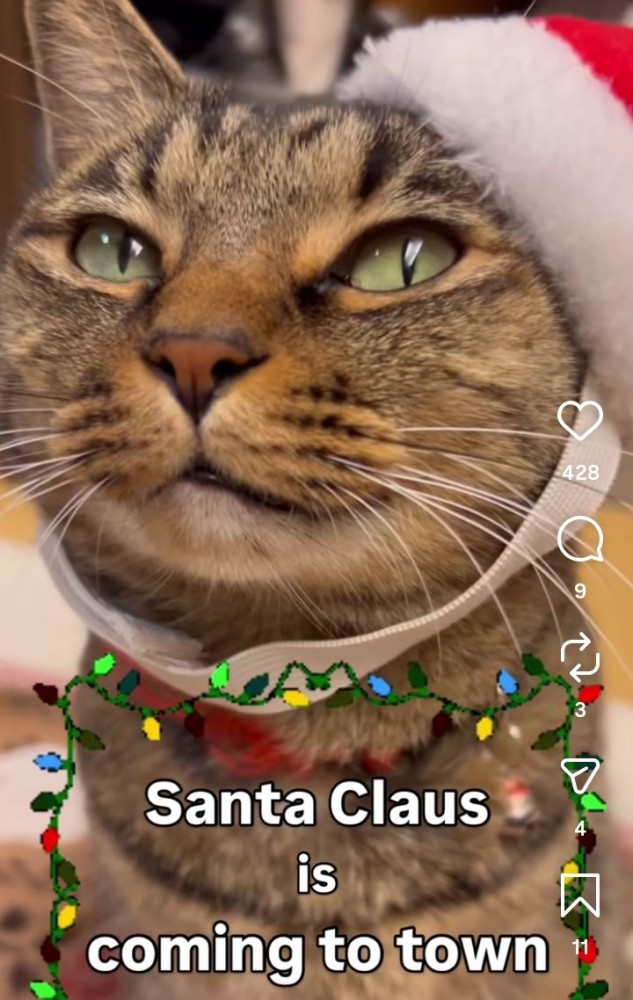Image resolution: width=633 pixels, height=1000 pixels.
Task: Share this reel via the send icon
Action: click(x=580, y=775)
